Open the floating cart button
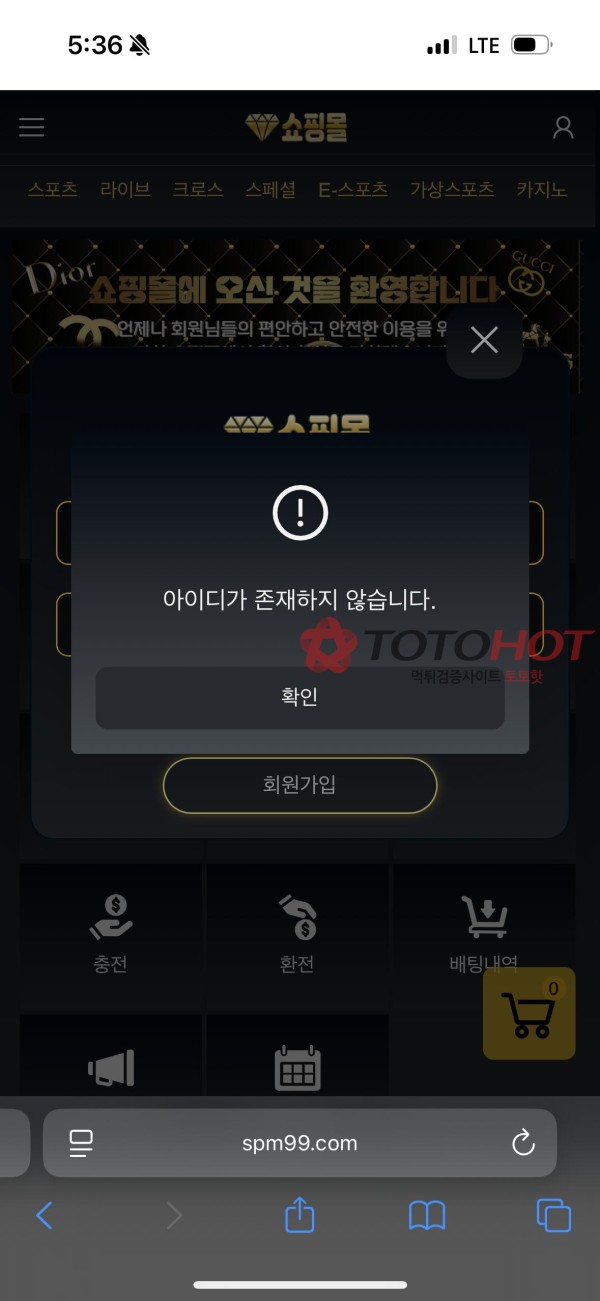This screenshot has height=1301, width=600. coord(529,1013)
